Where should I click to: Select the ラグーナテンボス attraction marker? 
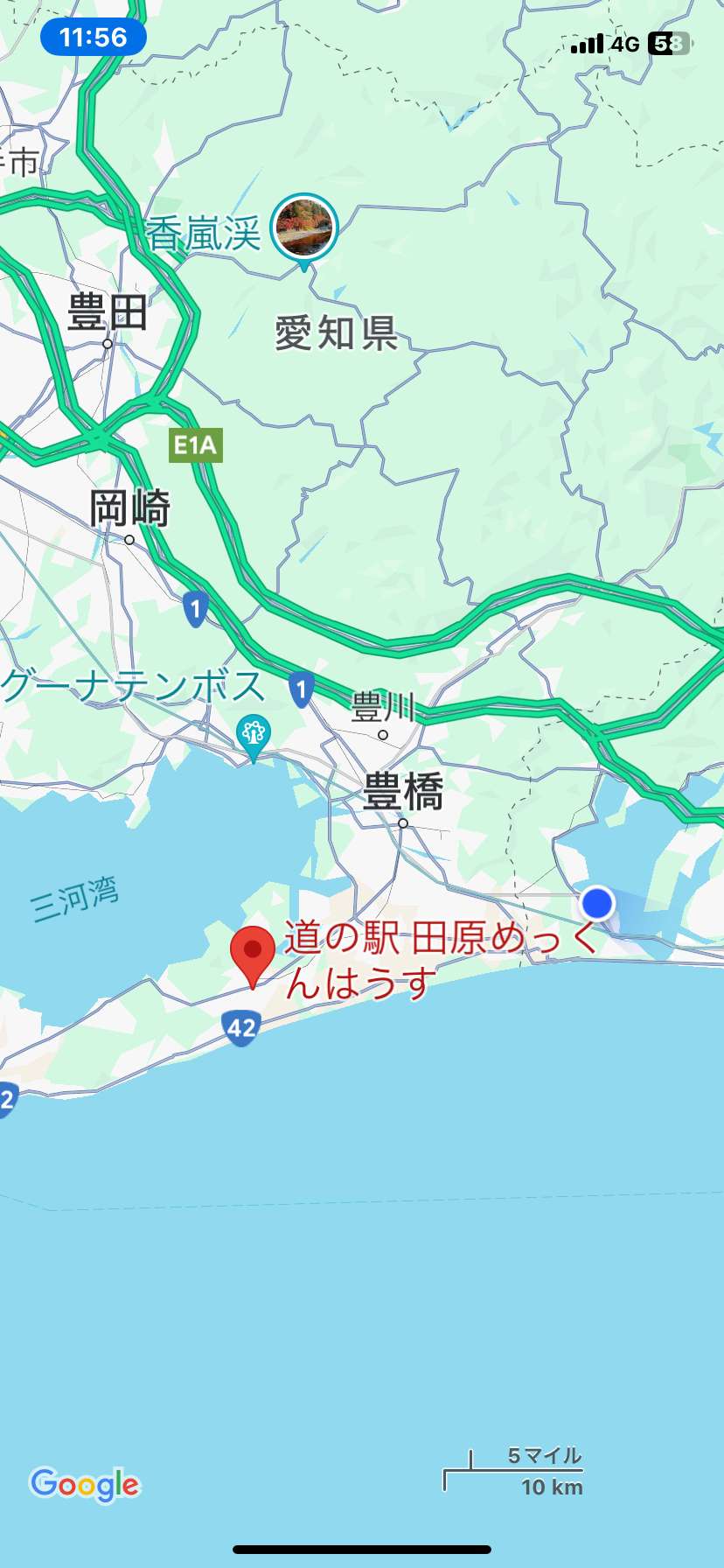tap(254, 733)
